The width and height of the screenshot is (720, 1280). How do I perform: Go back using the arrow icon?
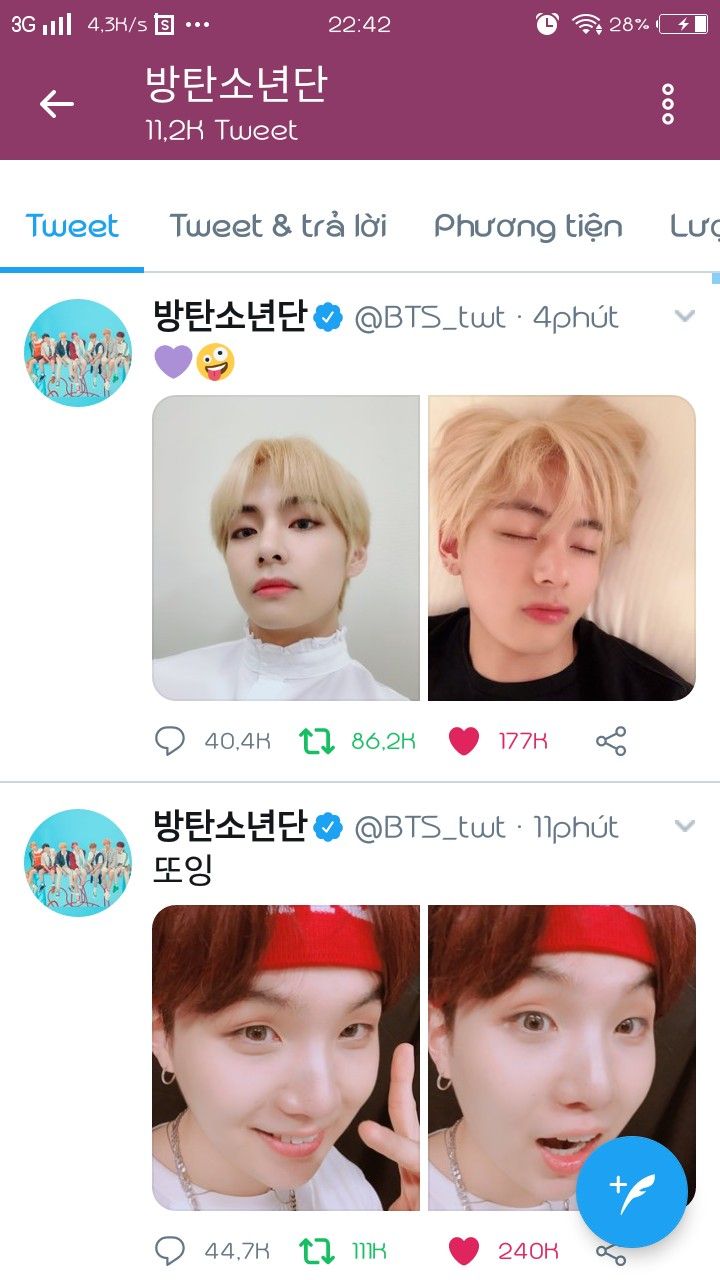pyautogui.click(x=56, y=104)
